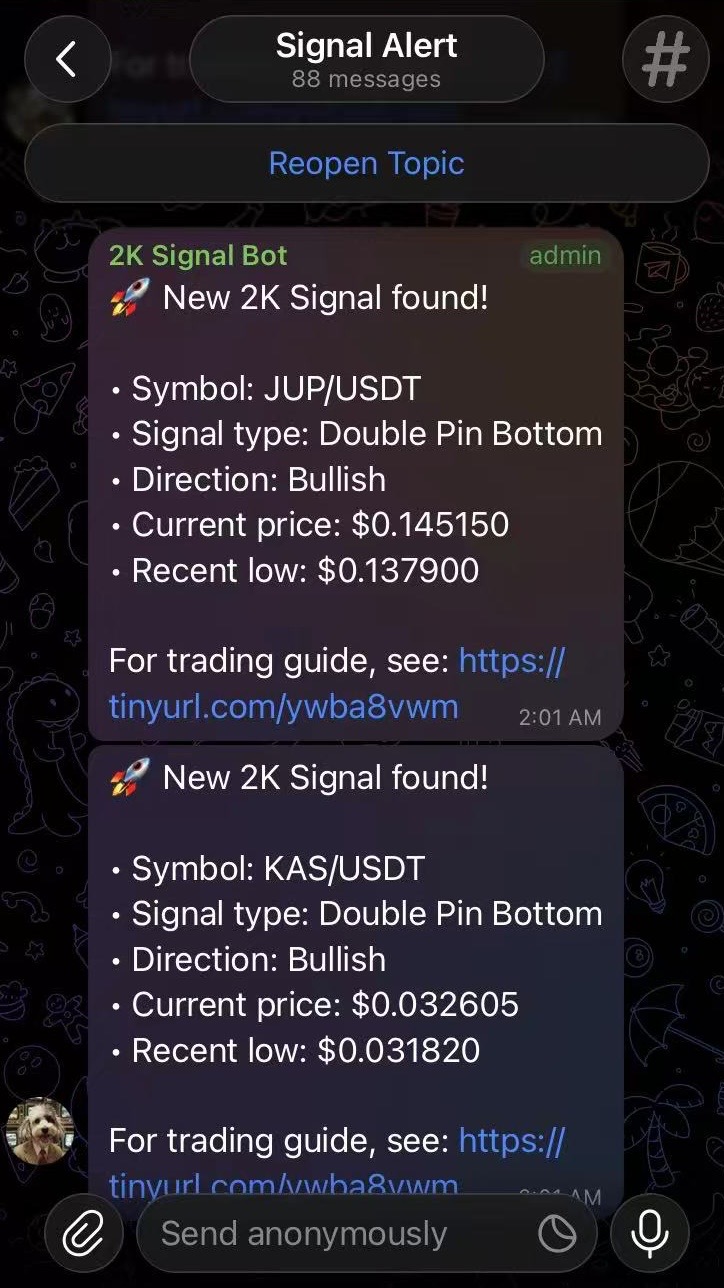The width and height of the screenshot is (724, 1288).
Task: Open topic list via hashtag icon
Action: coord(666,59)
